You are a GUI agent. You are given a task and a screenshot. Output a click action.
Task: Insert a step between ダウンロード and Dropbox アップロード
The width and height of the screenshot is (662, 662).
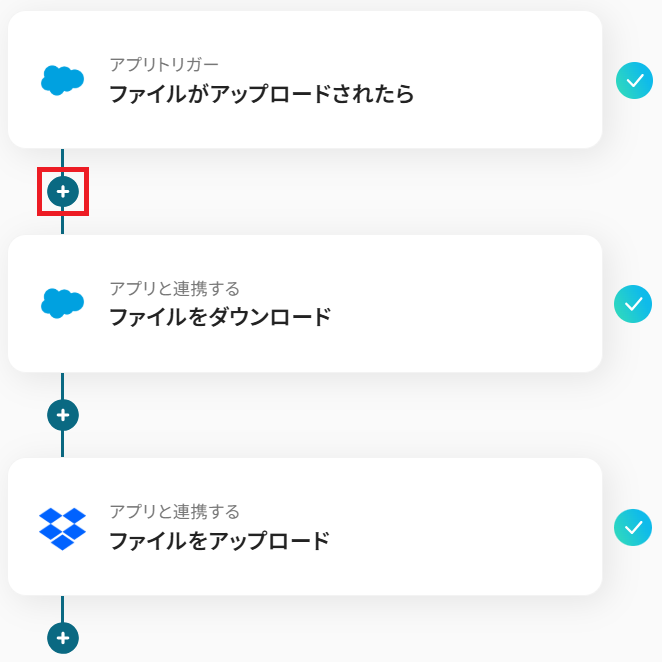click(x=63, y=414)
